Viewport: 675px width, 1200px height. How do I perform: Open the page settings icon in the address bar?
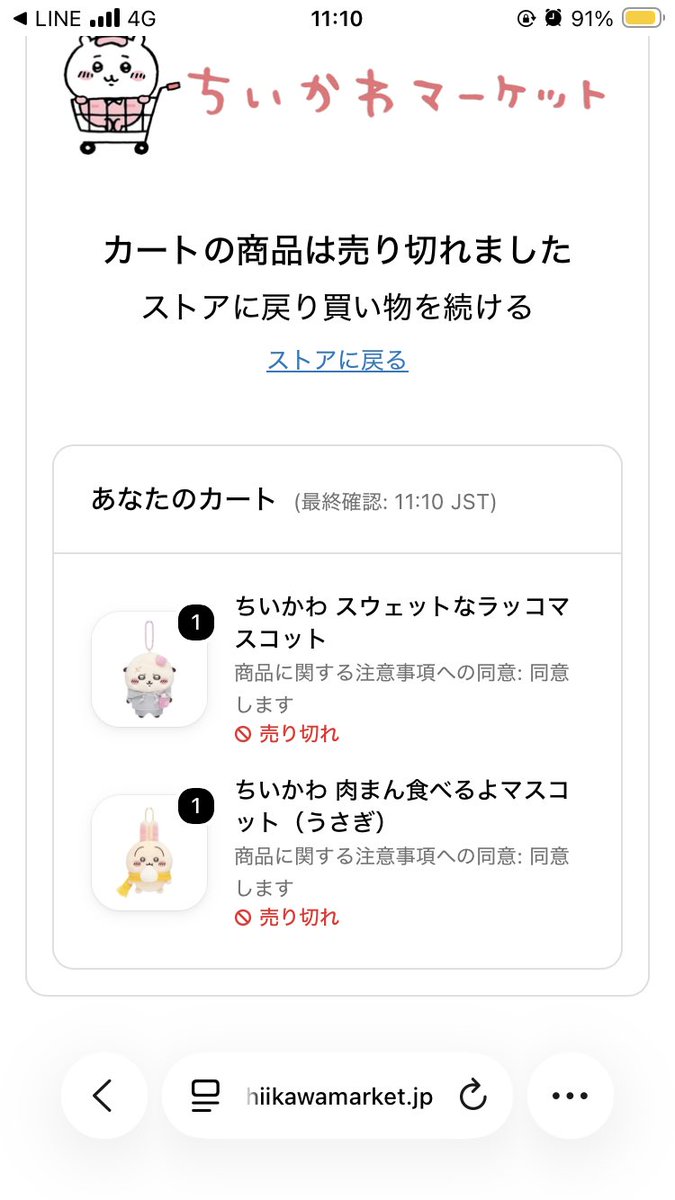[x=205, y=1097]
